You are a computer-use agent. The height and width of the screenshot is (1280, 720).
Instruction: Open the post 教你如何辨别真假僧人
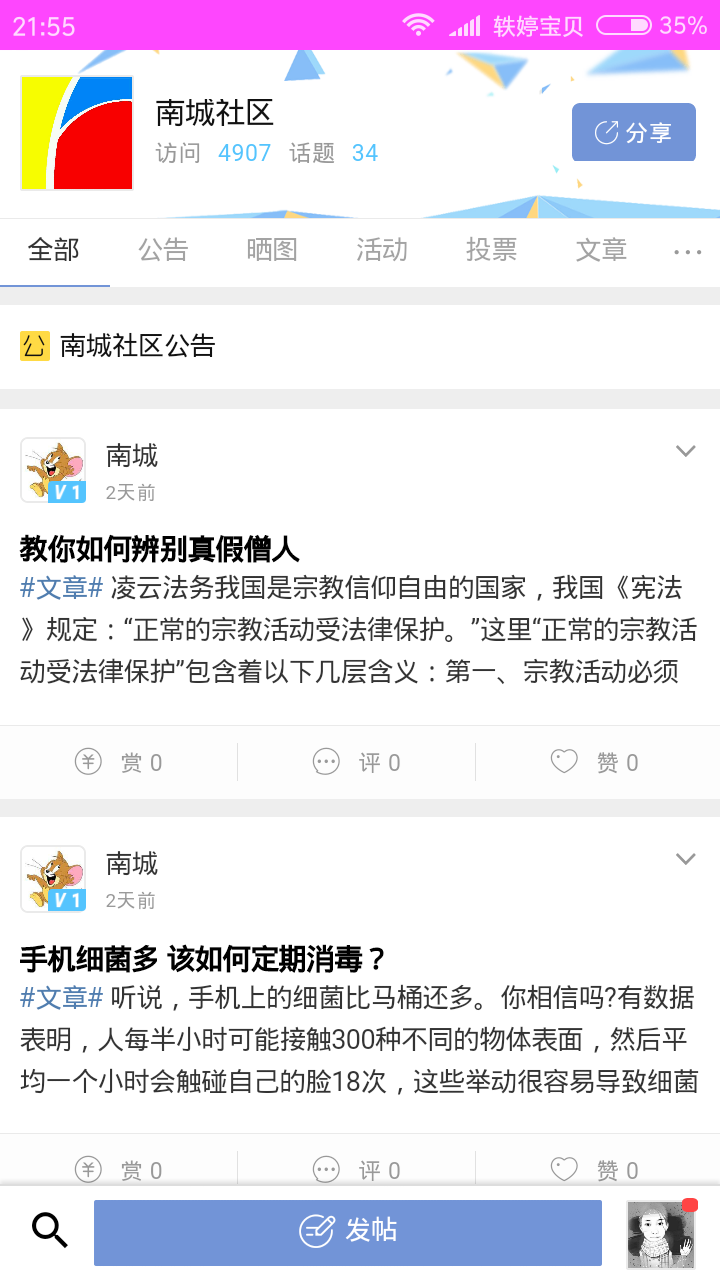[160, 549]
